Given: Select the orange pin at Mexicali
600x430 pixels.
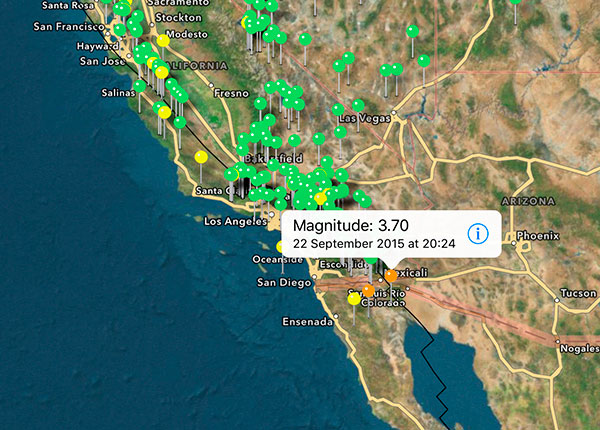Looking at the screenshot, I should point(391,274).
